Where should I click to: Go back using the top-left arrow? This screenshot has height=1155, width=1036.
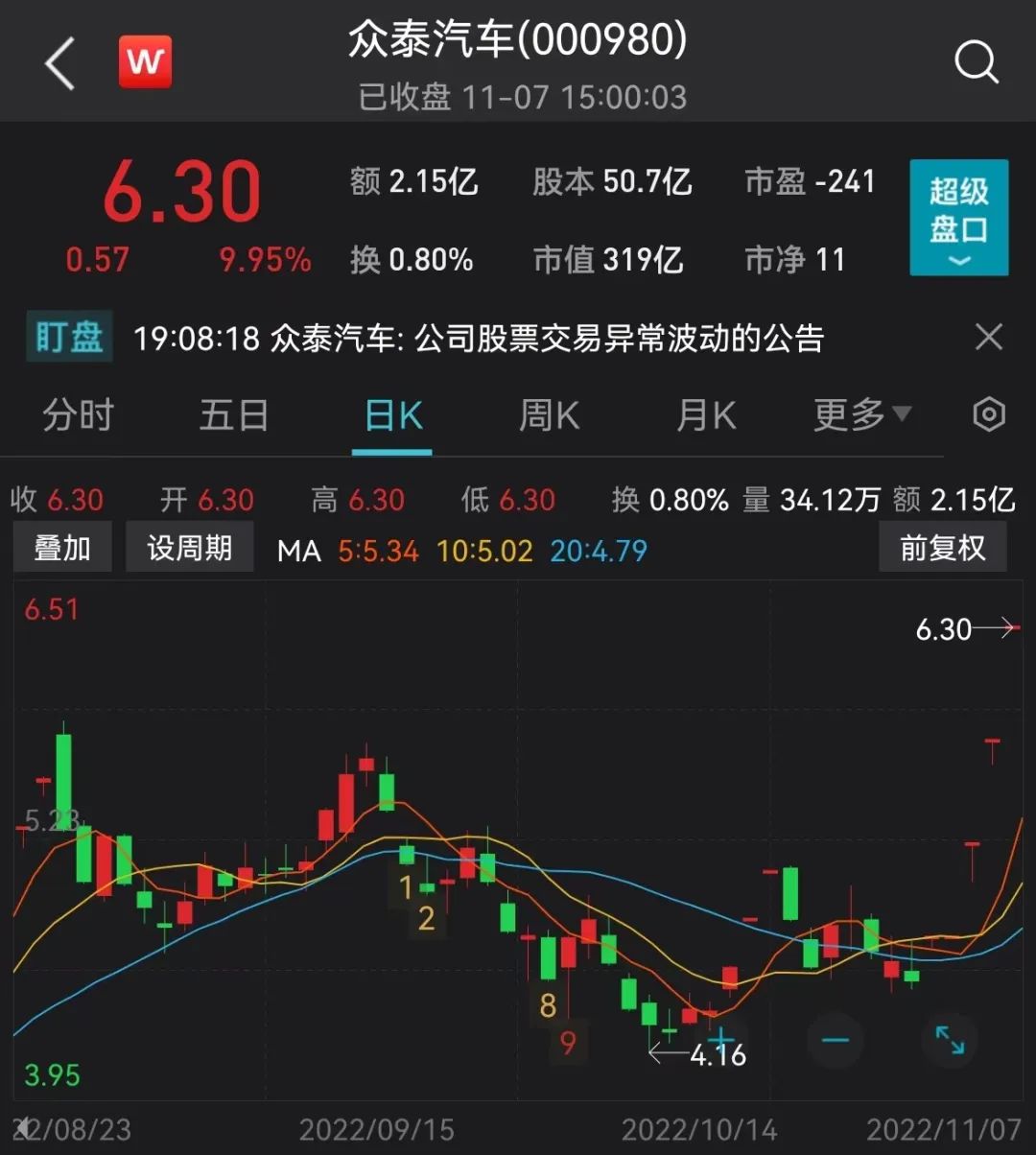(59, 65)
